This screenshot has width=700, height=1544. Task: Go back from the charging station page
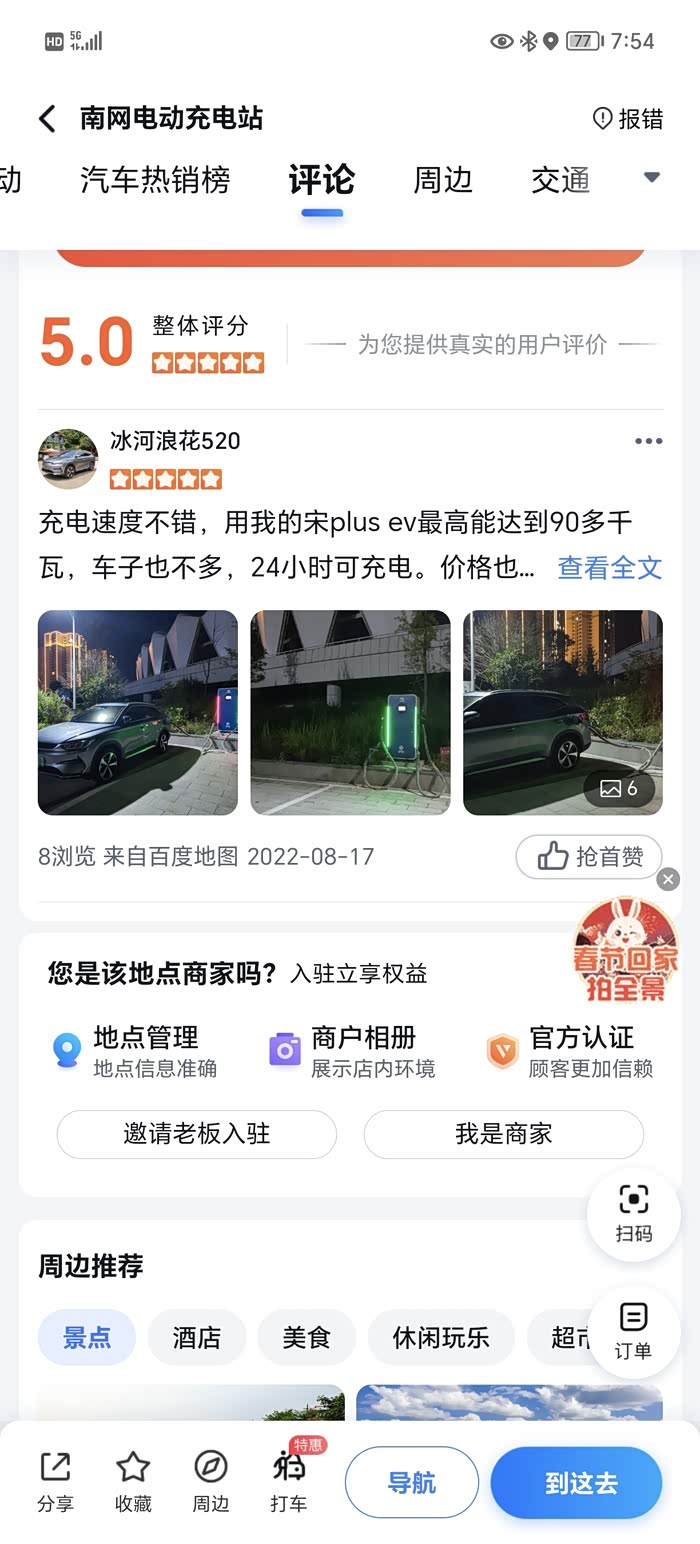(x=47, y=119)
